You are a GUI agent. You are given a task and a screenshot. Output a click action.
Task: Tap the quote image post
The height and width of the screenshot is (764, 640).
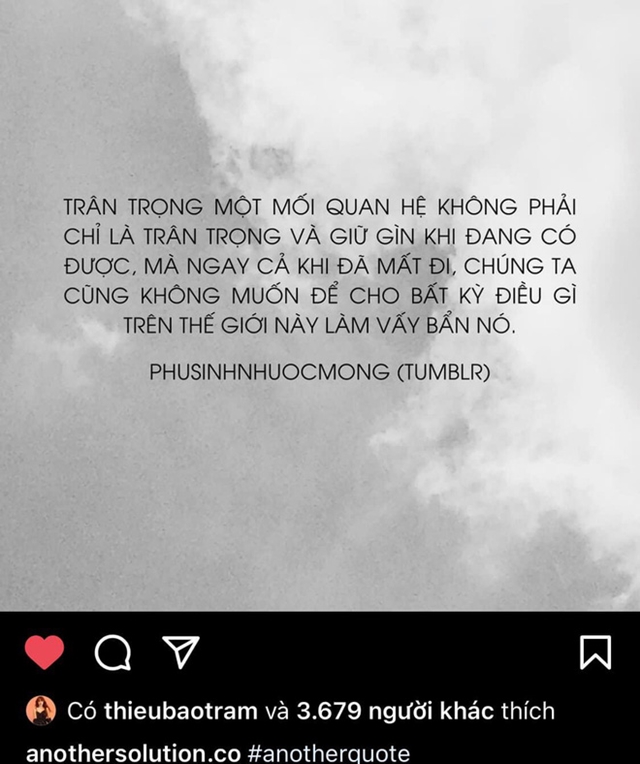[x=320, y=300]
